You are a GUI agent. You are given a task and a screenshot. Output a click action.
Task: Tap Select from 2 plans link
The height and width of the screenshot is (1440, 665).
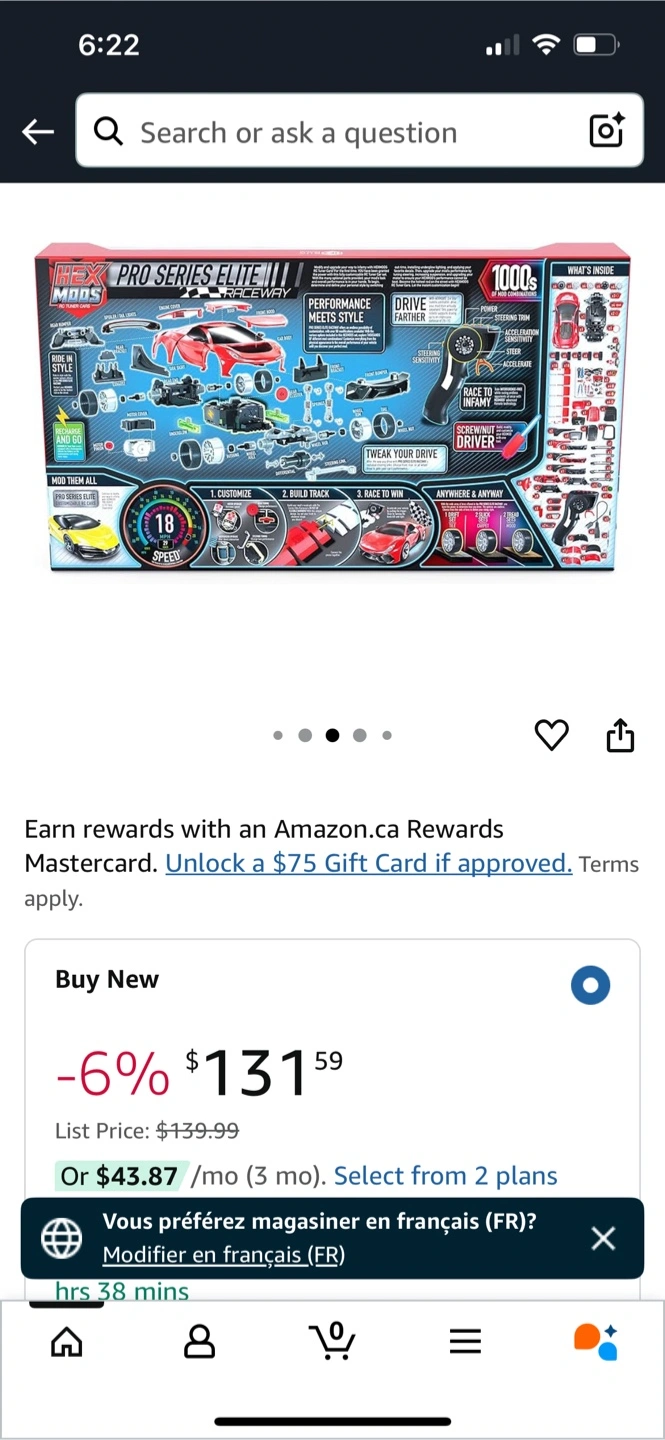[x=446, y=1176]
